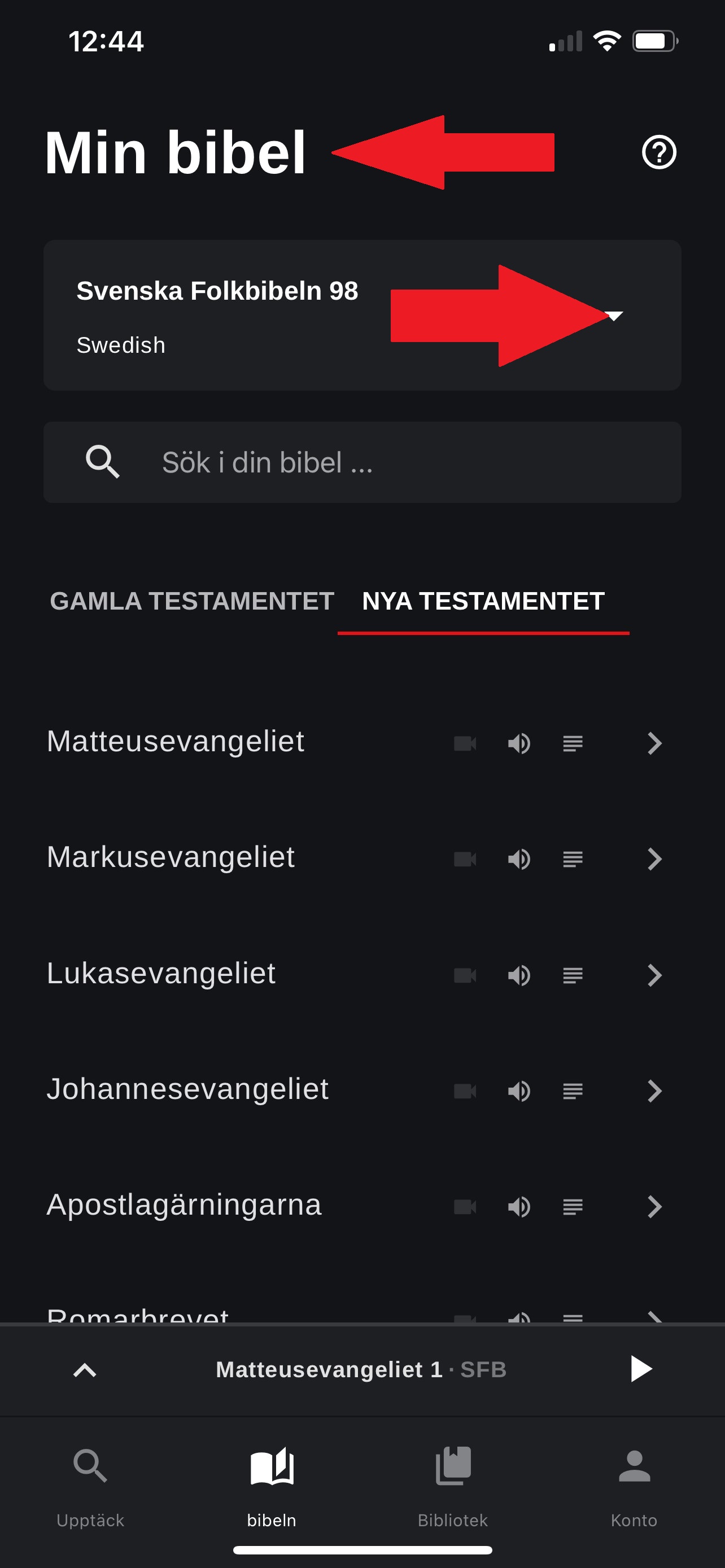The width and height of the screenshot is (725, 1568).
Task: Expand the mini player with the up chevron
Action: [x=85, y=1370]
